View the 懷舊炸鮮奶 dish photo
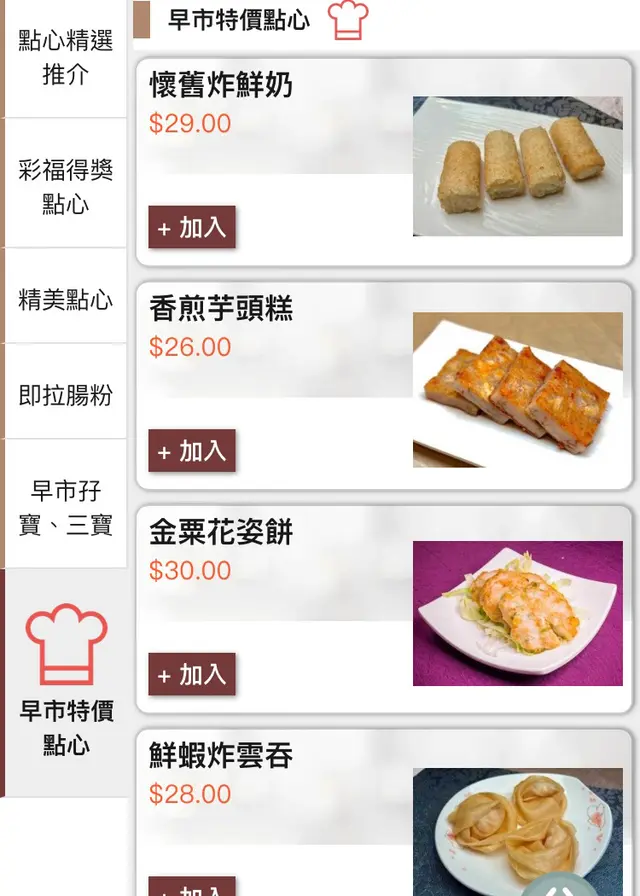The image size is (640, 896). (517, 166)
